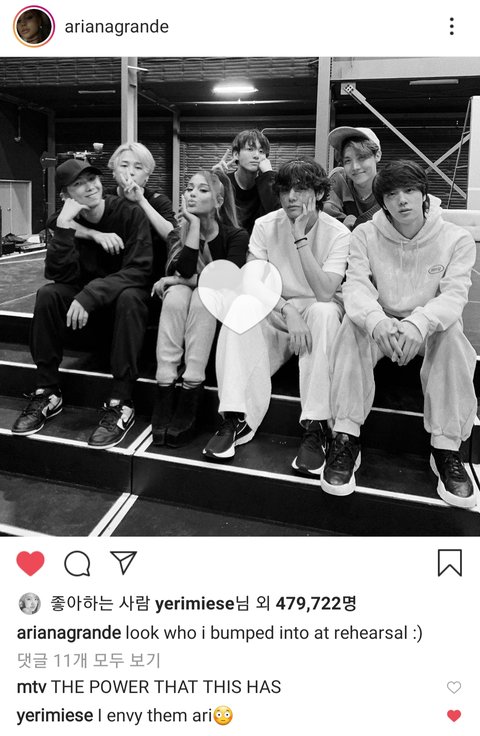Open mtv's profile from comment

31,687
